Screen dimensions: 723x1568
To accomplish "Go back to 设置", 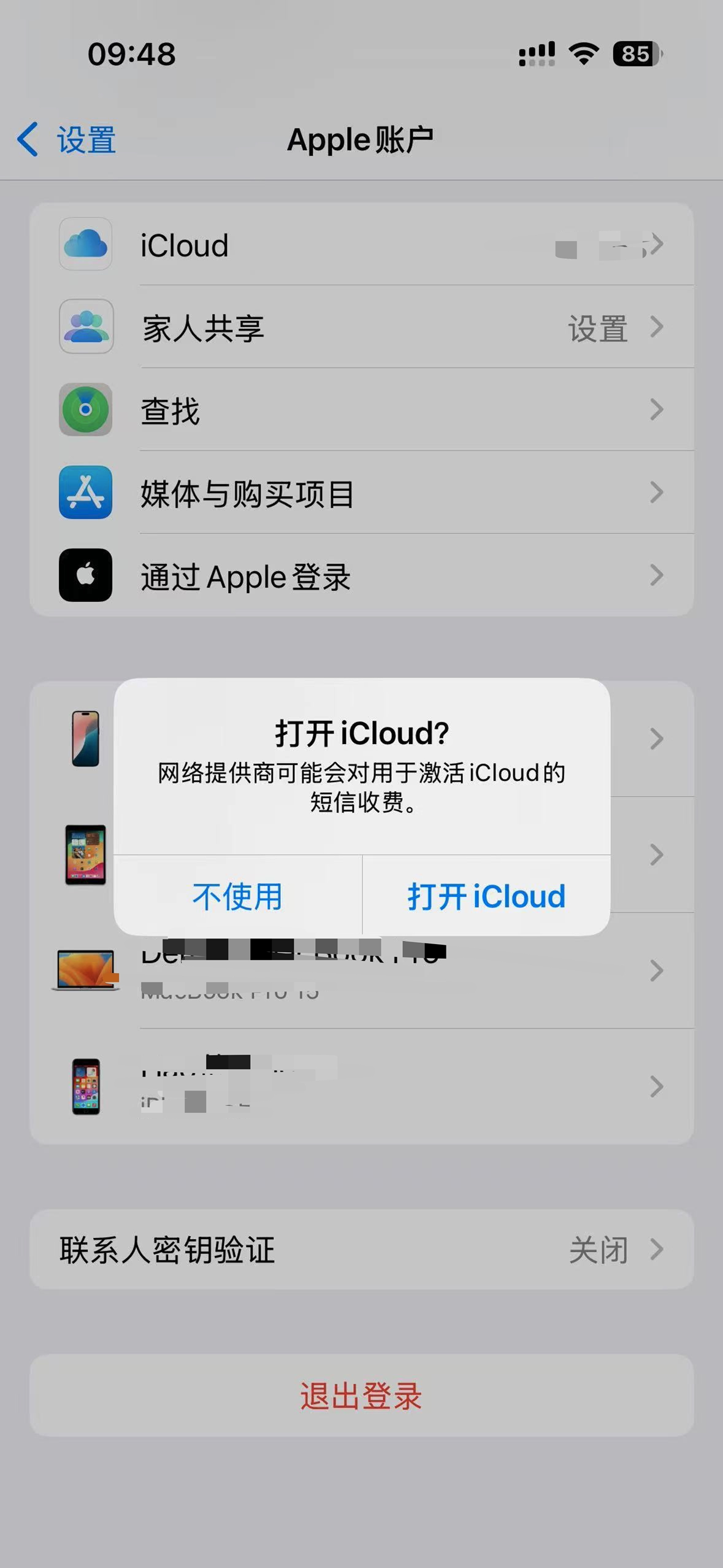I will coord(67,140).
